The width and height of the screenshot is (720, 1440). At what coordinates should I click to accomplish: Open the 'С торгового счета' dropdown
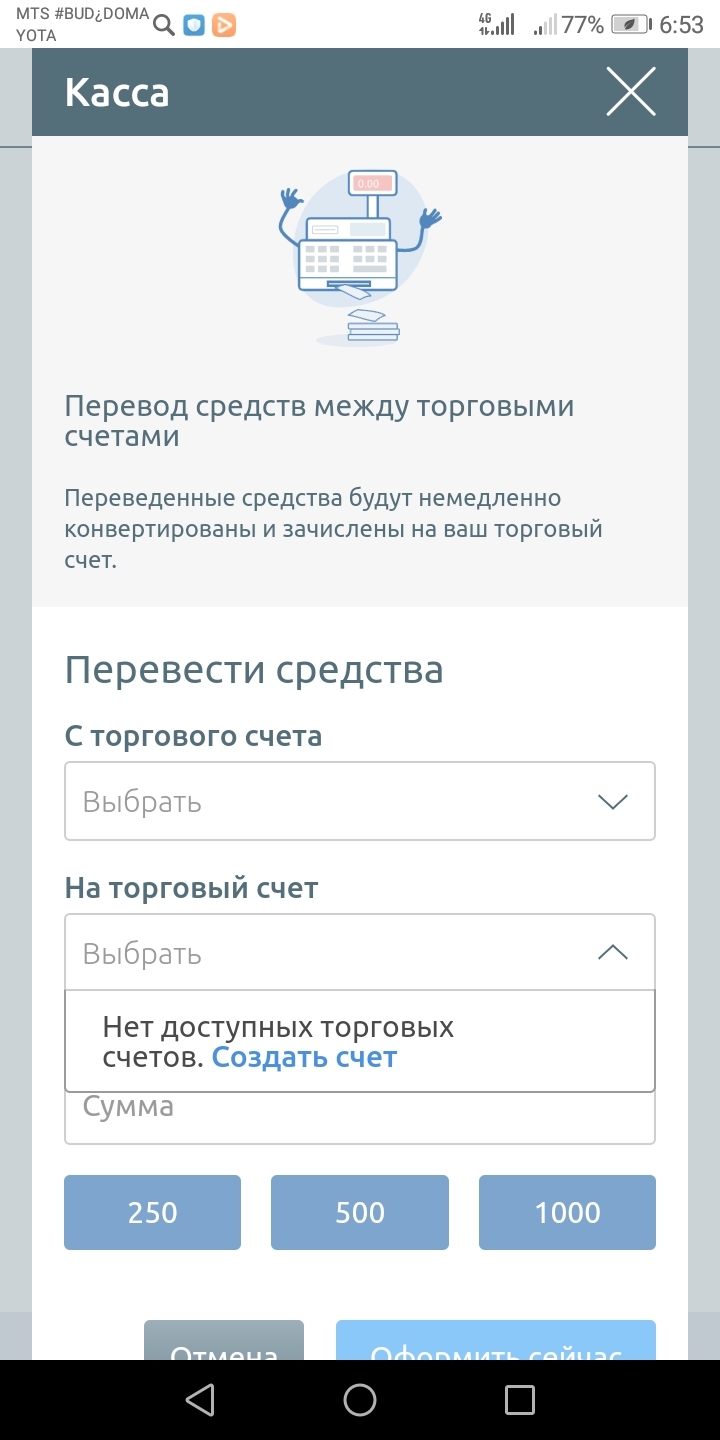(x=359, y=801)
